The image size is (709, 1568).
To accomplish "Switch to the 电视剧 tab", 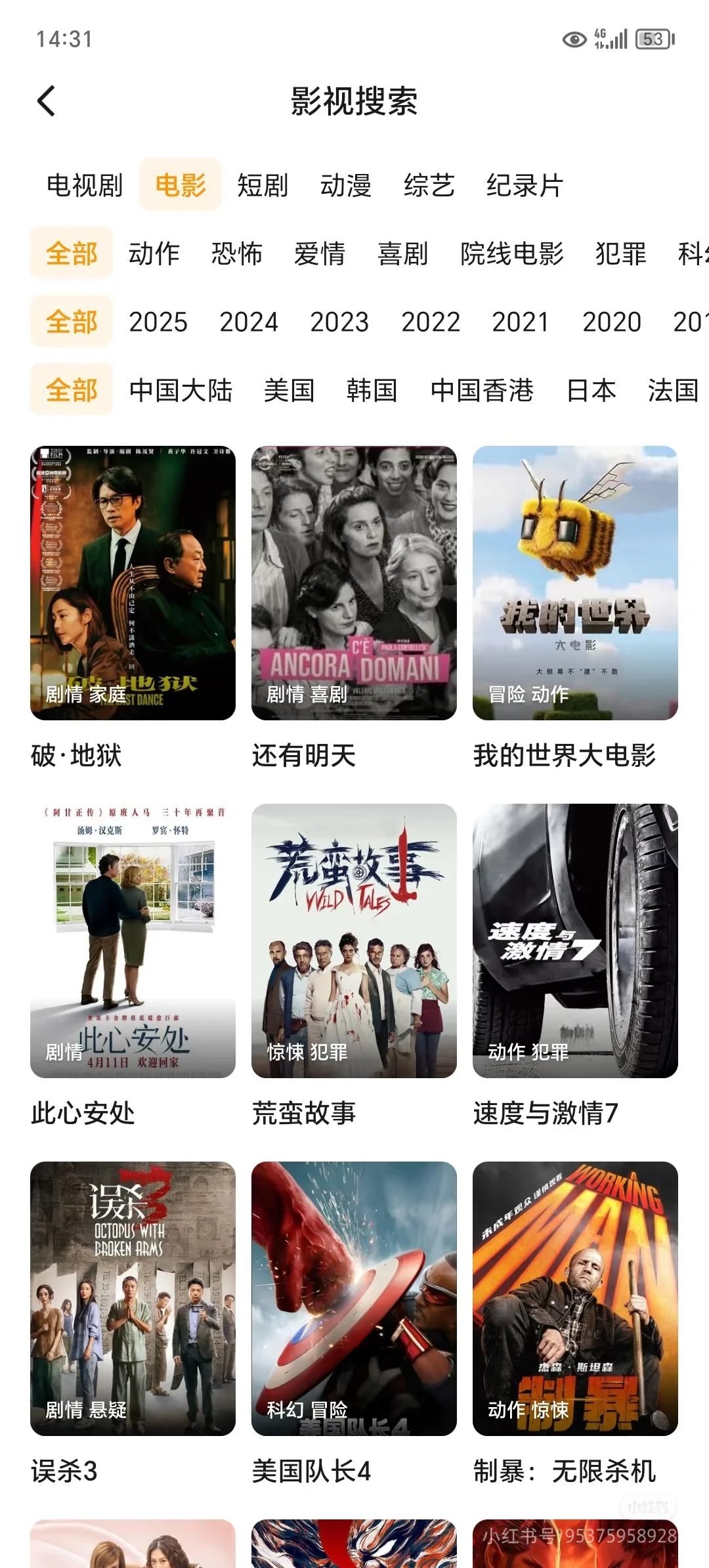I will 85,185.
